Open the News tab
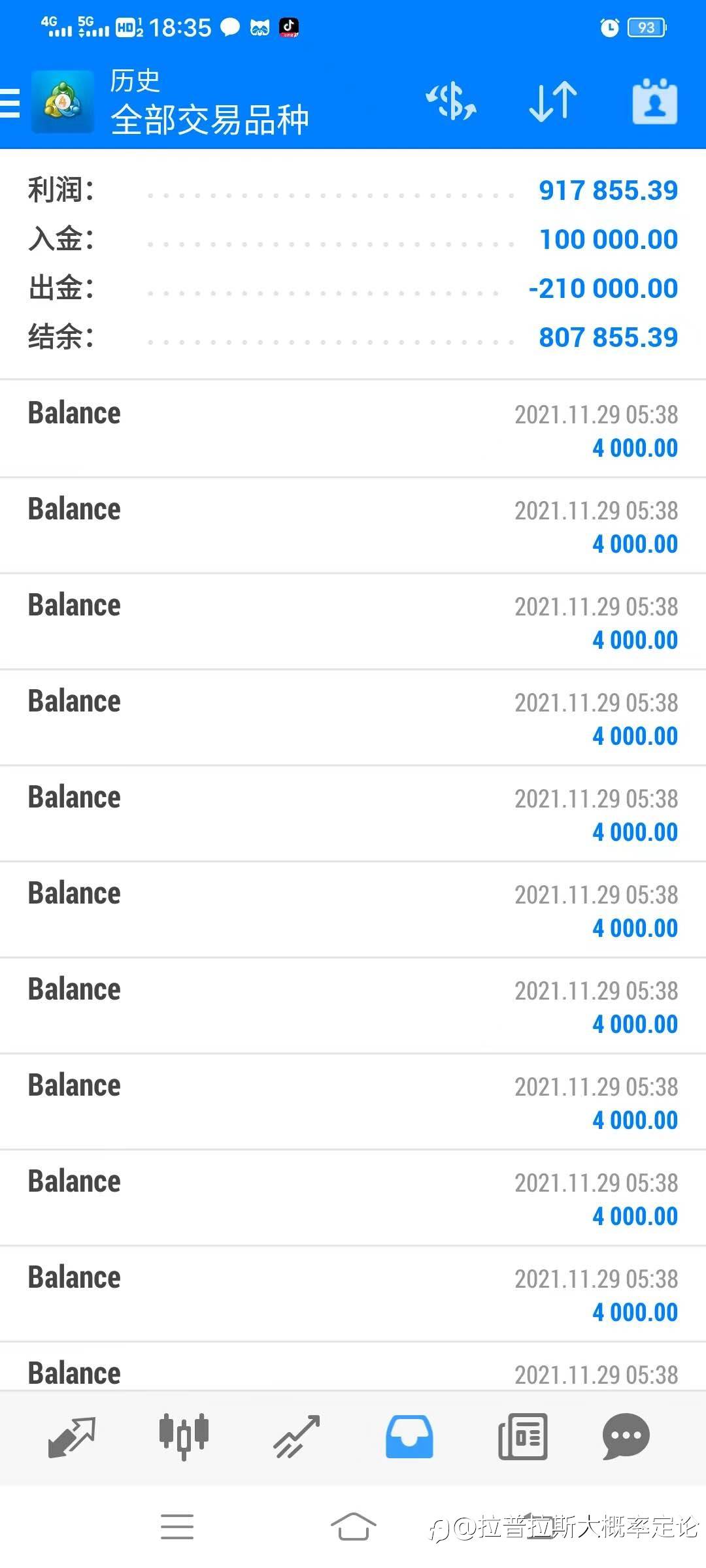 pos(523,1436)
